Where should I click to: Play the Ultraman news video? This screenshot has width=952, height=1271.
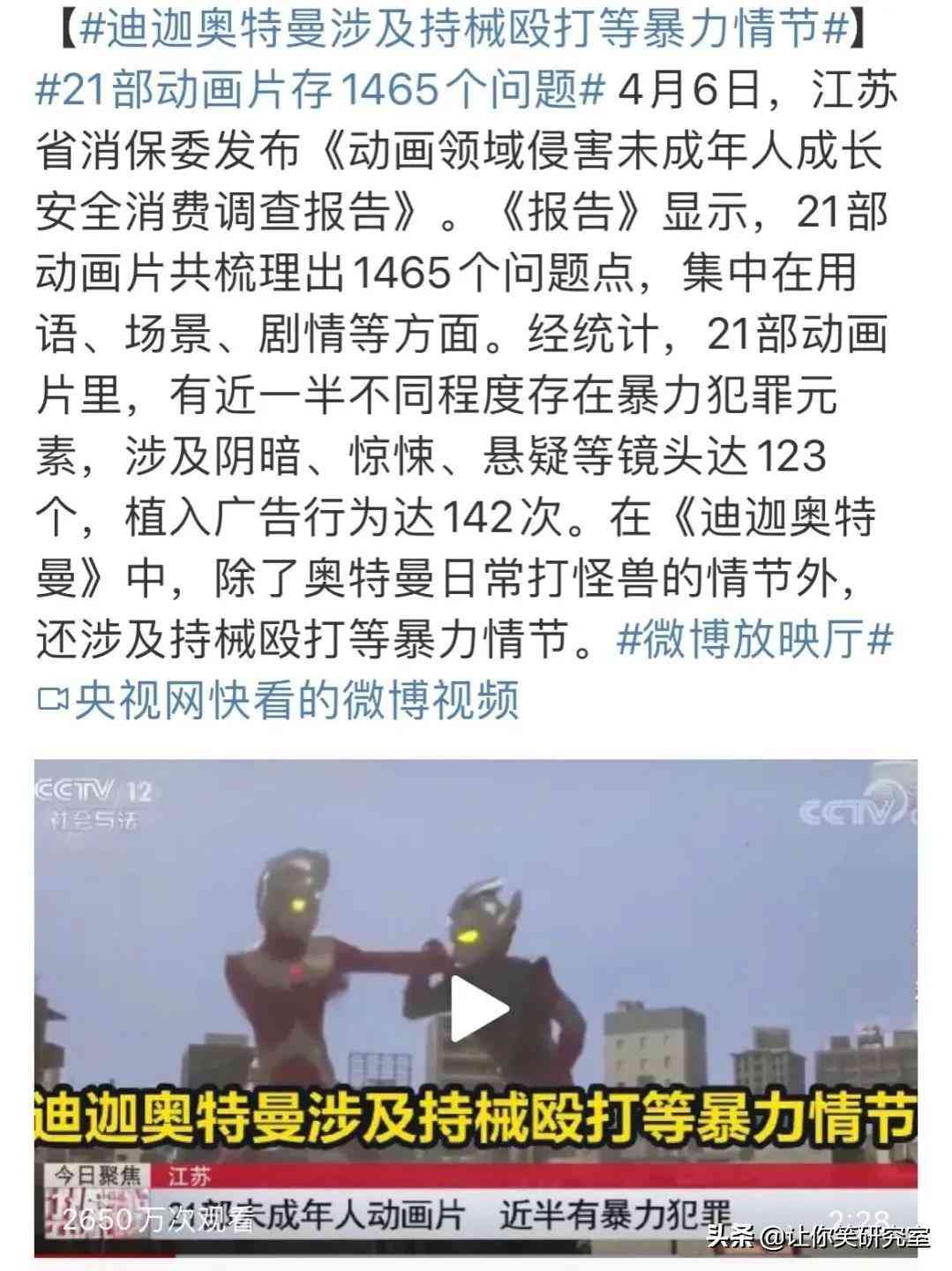pyautogui.click(x=476, y=1007)
